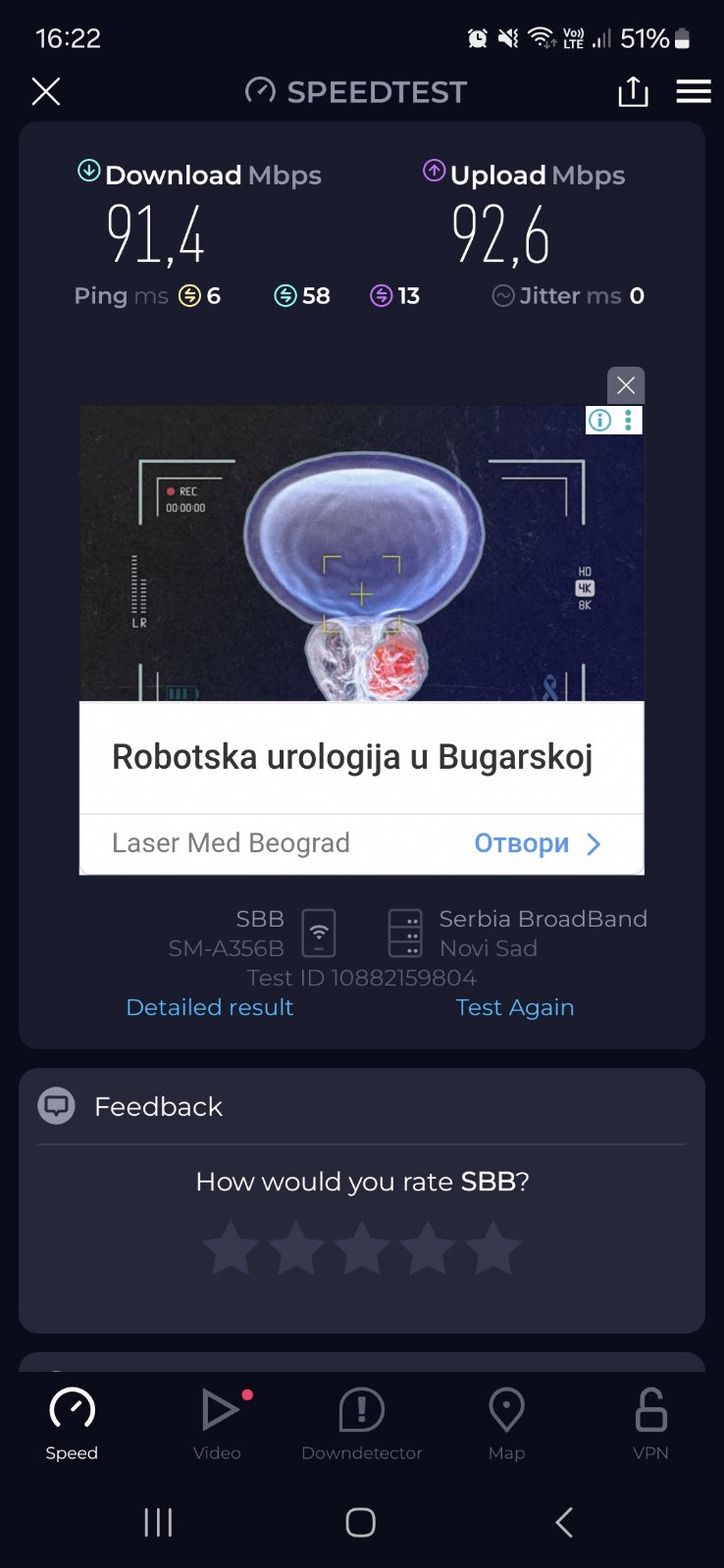Dismiss the Laser Med Beograd ad
This screenshot has width=724, height=1568.
pos(626,385)
